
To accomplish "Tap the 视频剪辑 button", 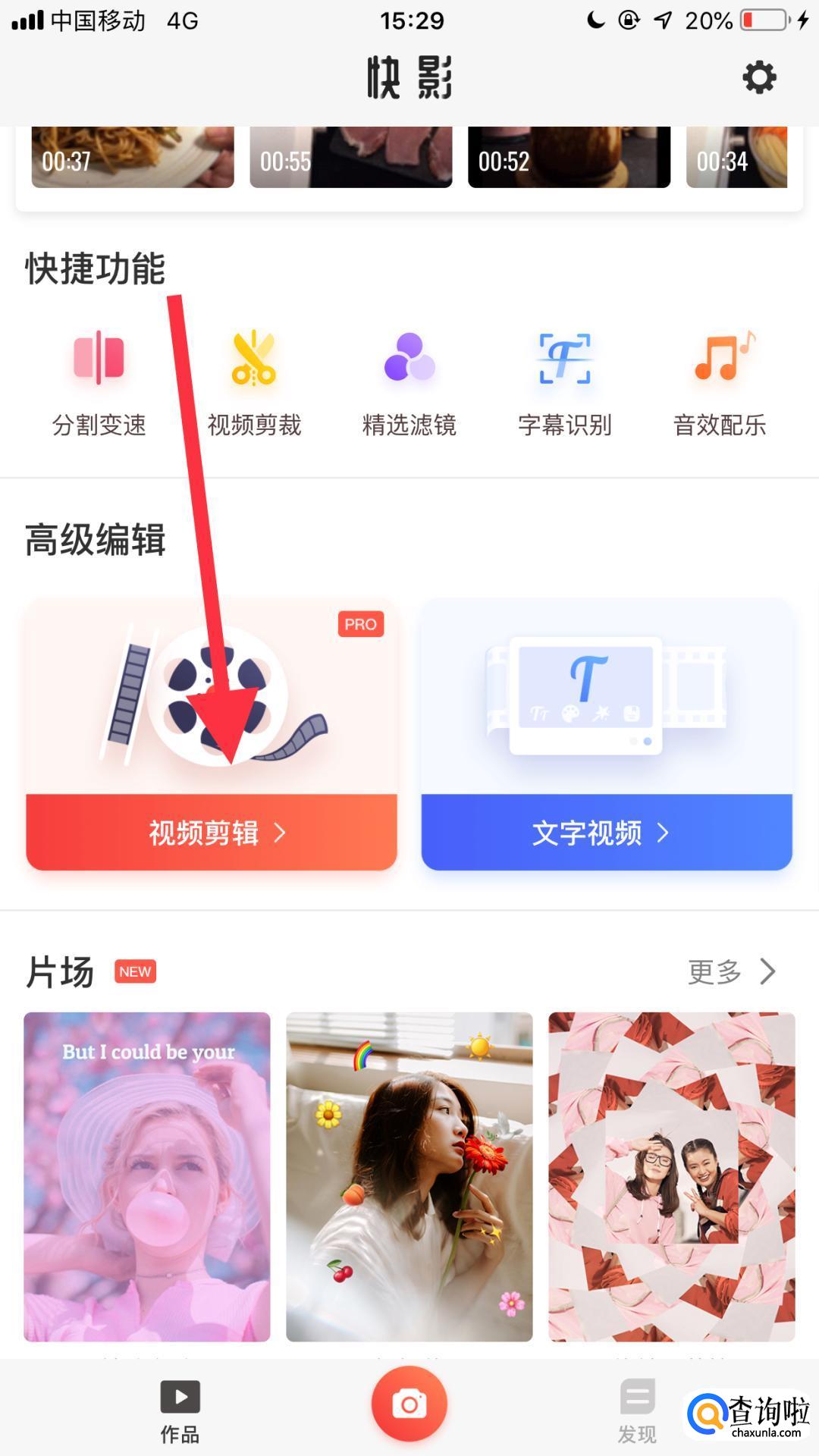I will (212, 832).
